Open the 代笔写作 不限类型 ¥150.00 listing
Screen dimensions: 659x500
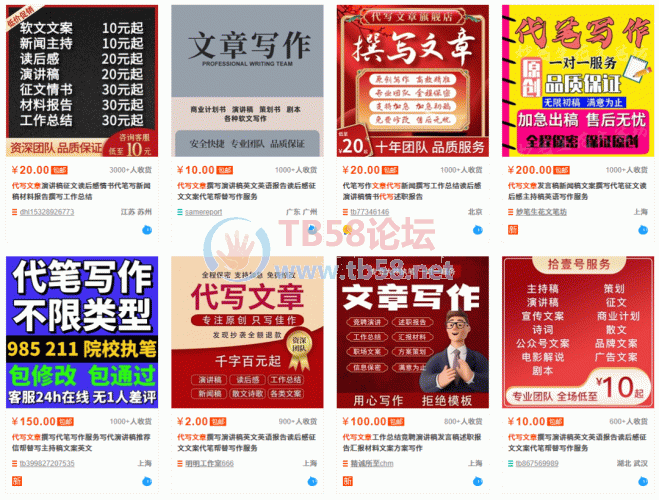pos(82,332)
